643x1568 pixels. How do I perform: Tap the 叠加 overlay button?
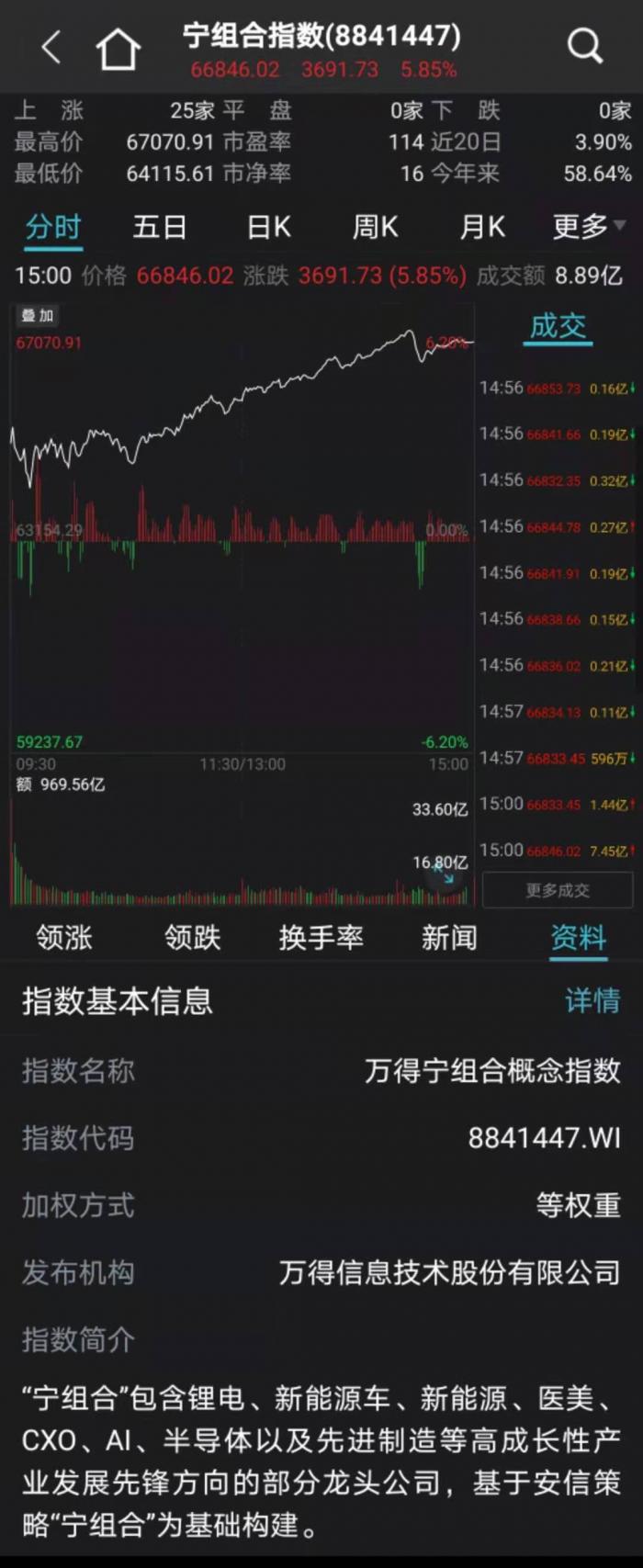tap(37, 316)
